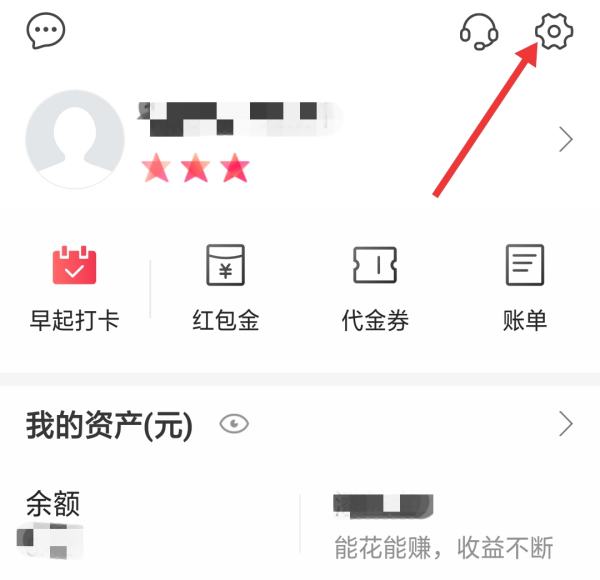Open 红包金 red packet balance

[225, 288]
